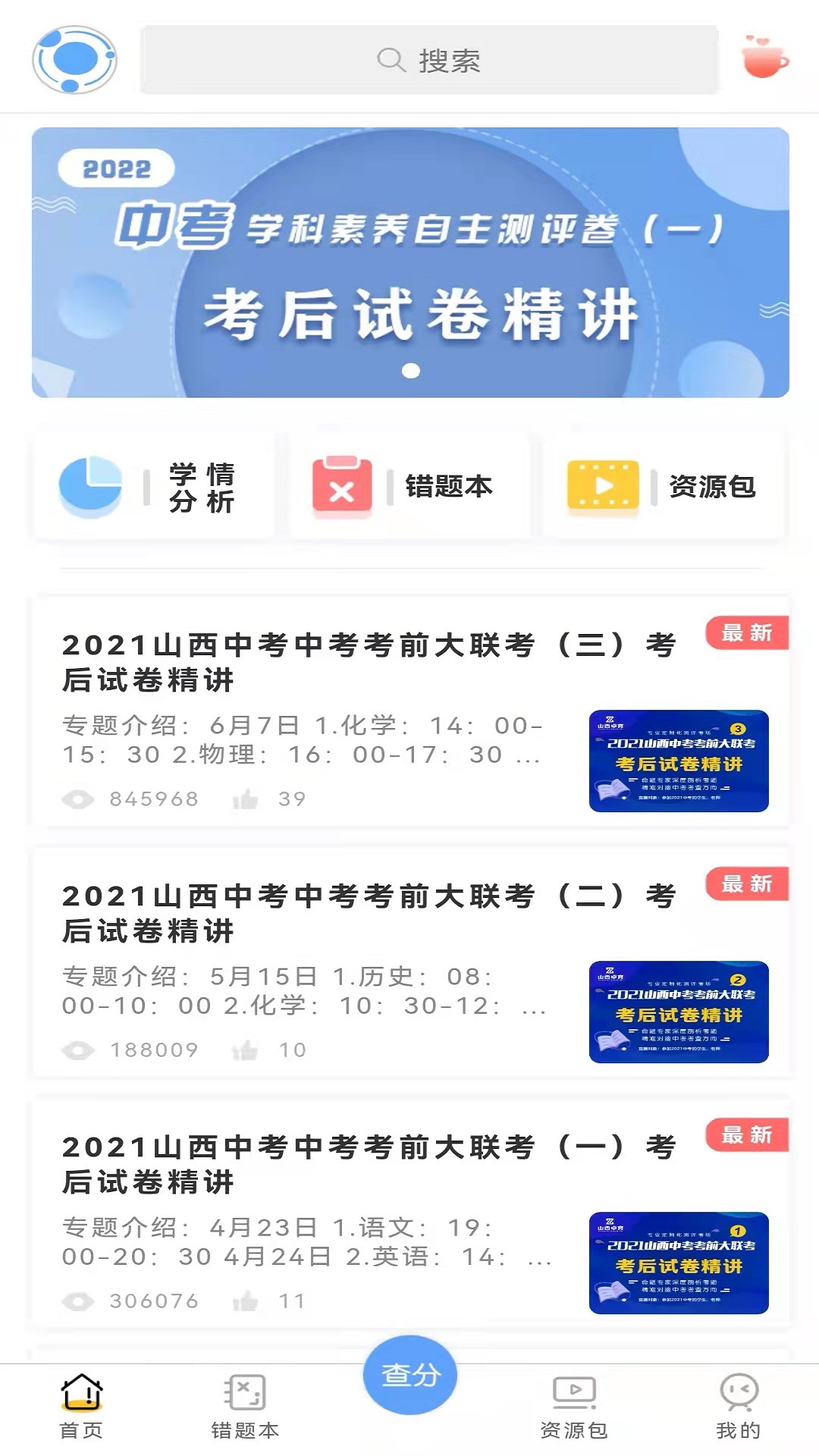Select the carousel dot indicator on banner
This screenshot has height=1456, width=819.
click(x=412, y=372)
